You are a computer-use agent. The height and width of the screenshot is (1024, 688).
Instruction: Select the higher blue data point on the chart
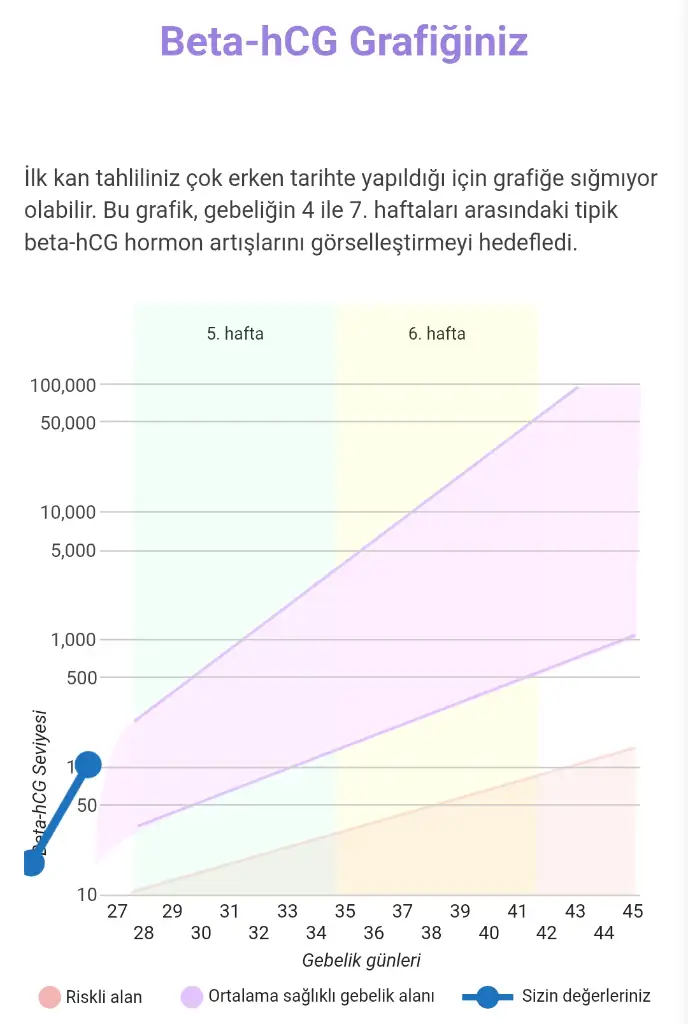pyautogui.click(x=88, y=765)
